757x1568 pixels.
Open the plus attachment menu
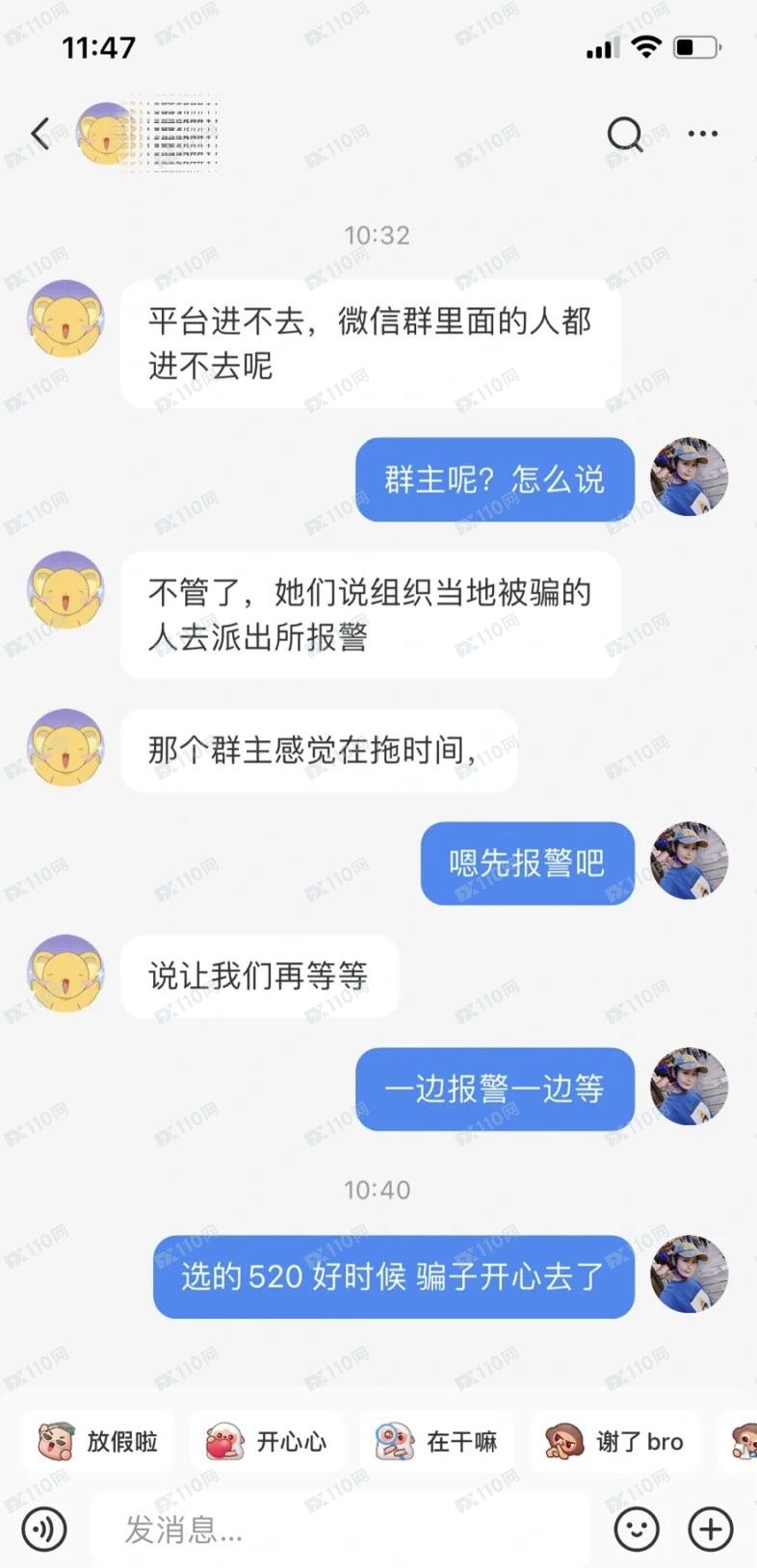tap(711, 1529)
